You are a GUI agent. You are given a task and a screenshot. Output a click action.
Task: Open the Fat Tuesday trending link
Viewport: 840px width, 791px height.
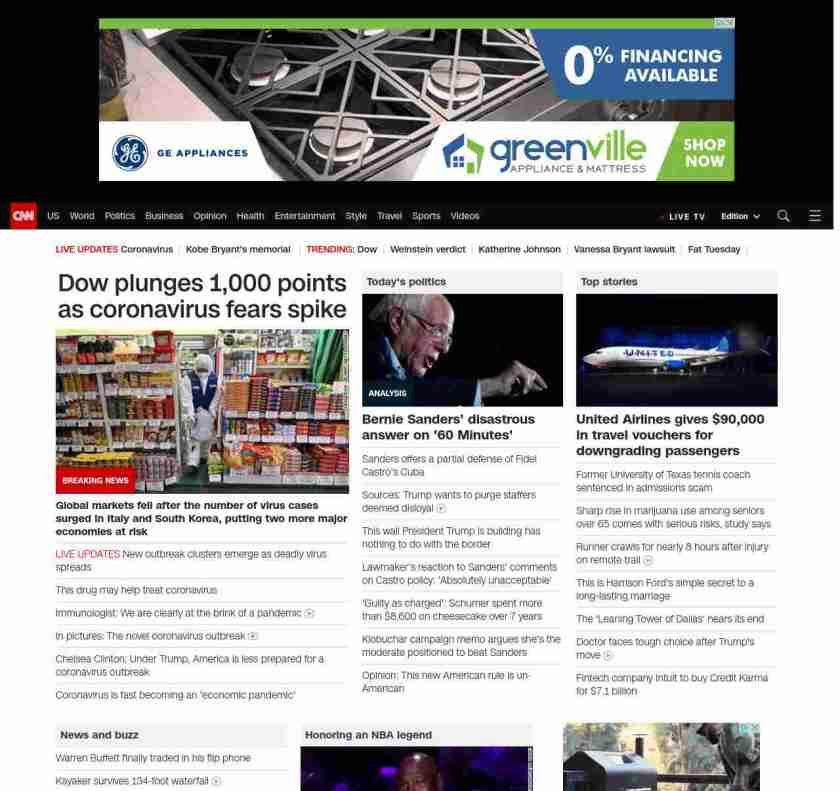point(714,249)
